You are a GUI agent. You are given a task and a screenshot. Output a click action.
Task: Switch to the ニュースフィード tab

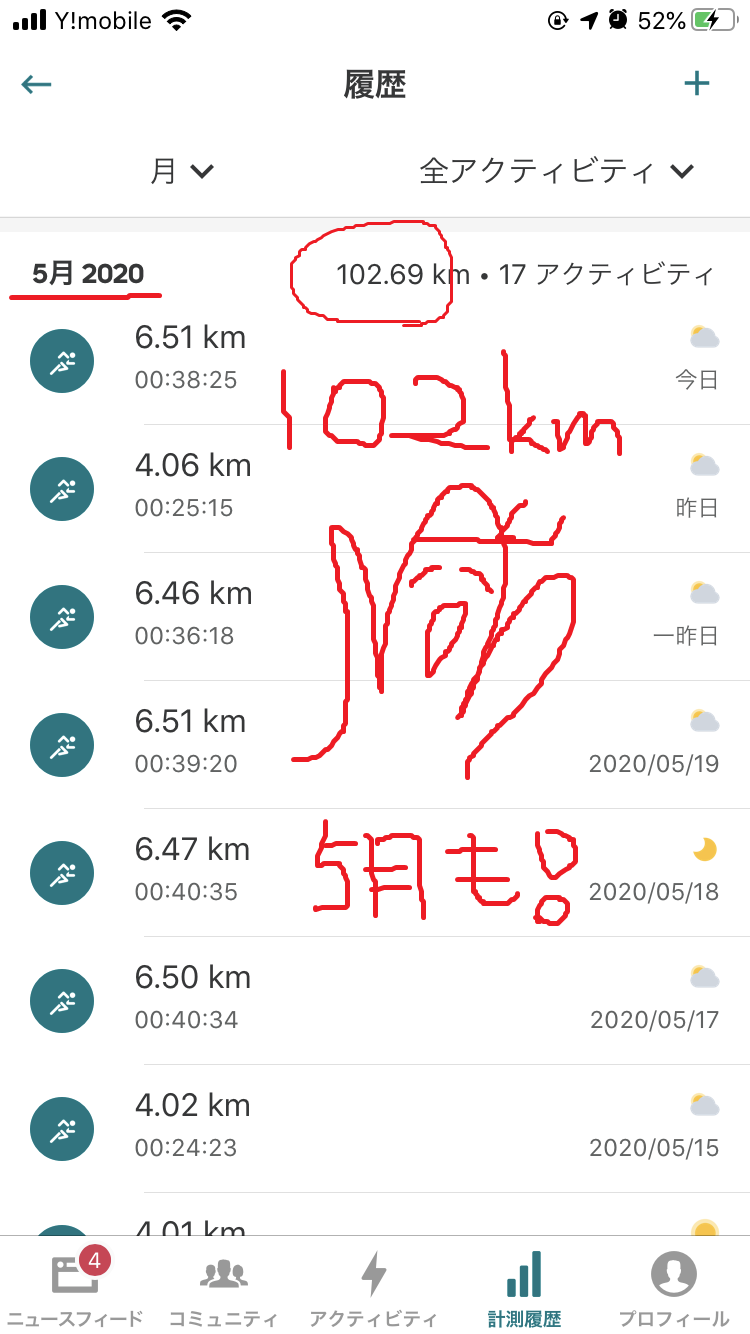75,1287
